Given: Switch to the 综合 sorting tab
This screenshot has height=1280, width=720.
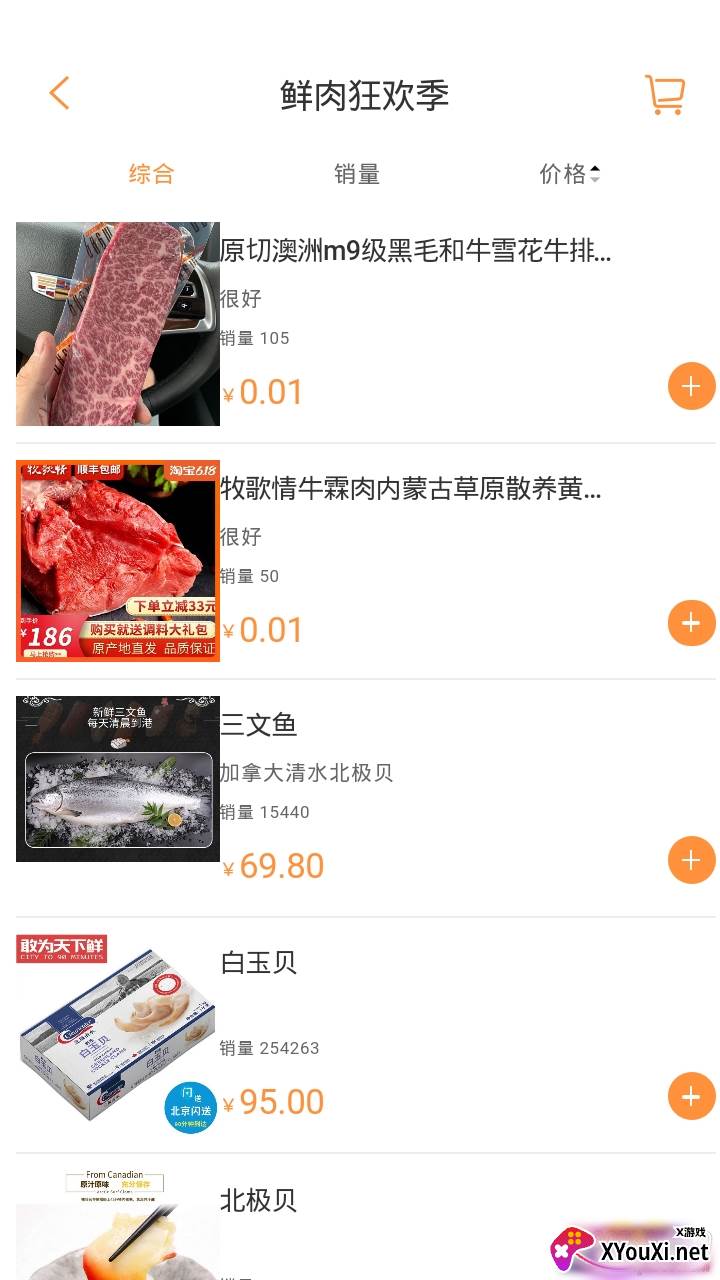Looking at the screenshot, I should point(151,174).
